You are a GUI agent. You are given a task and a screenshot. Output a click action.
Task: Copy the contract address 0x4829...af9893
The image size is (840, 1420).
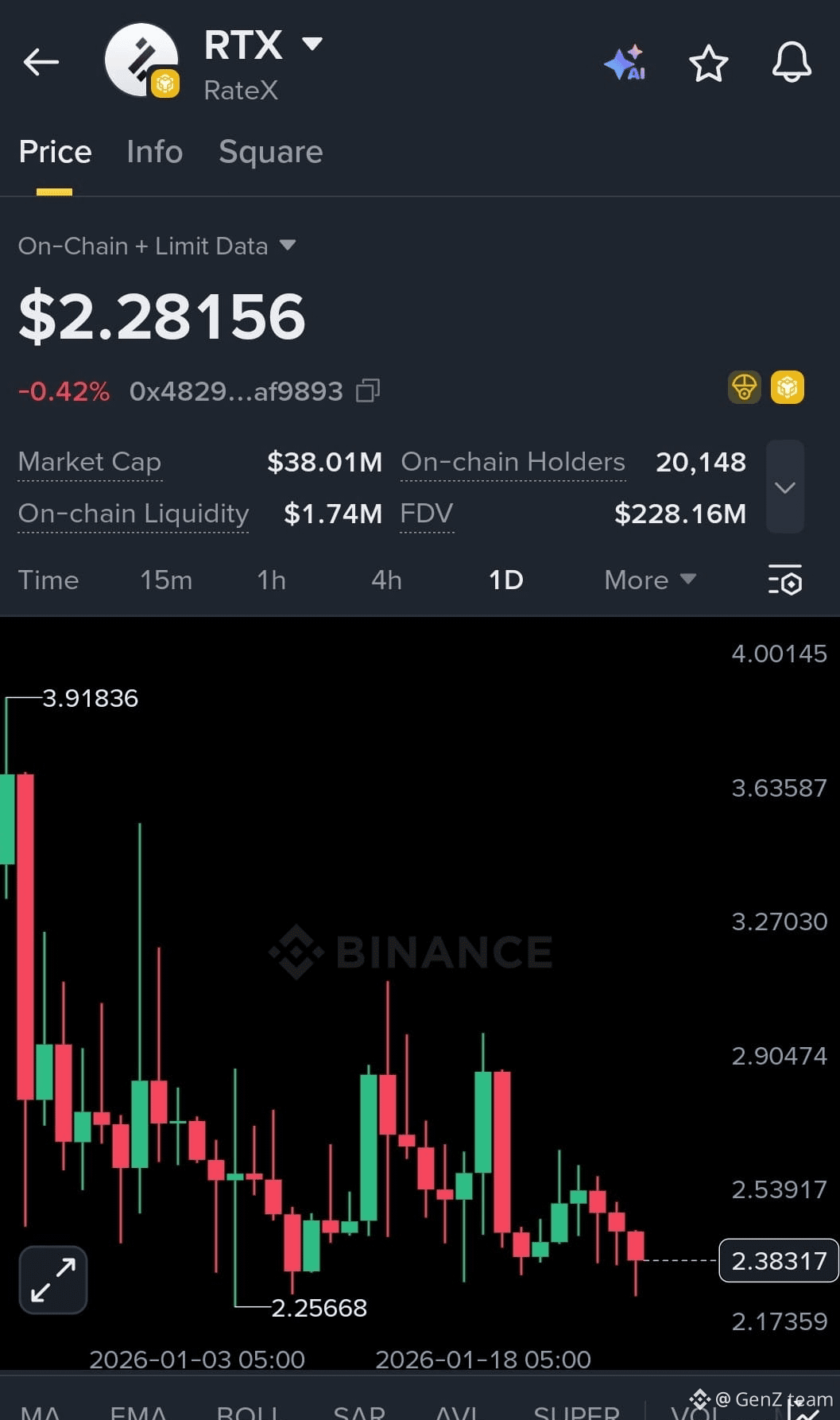coord(367,390)
